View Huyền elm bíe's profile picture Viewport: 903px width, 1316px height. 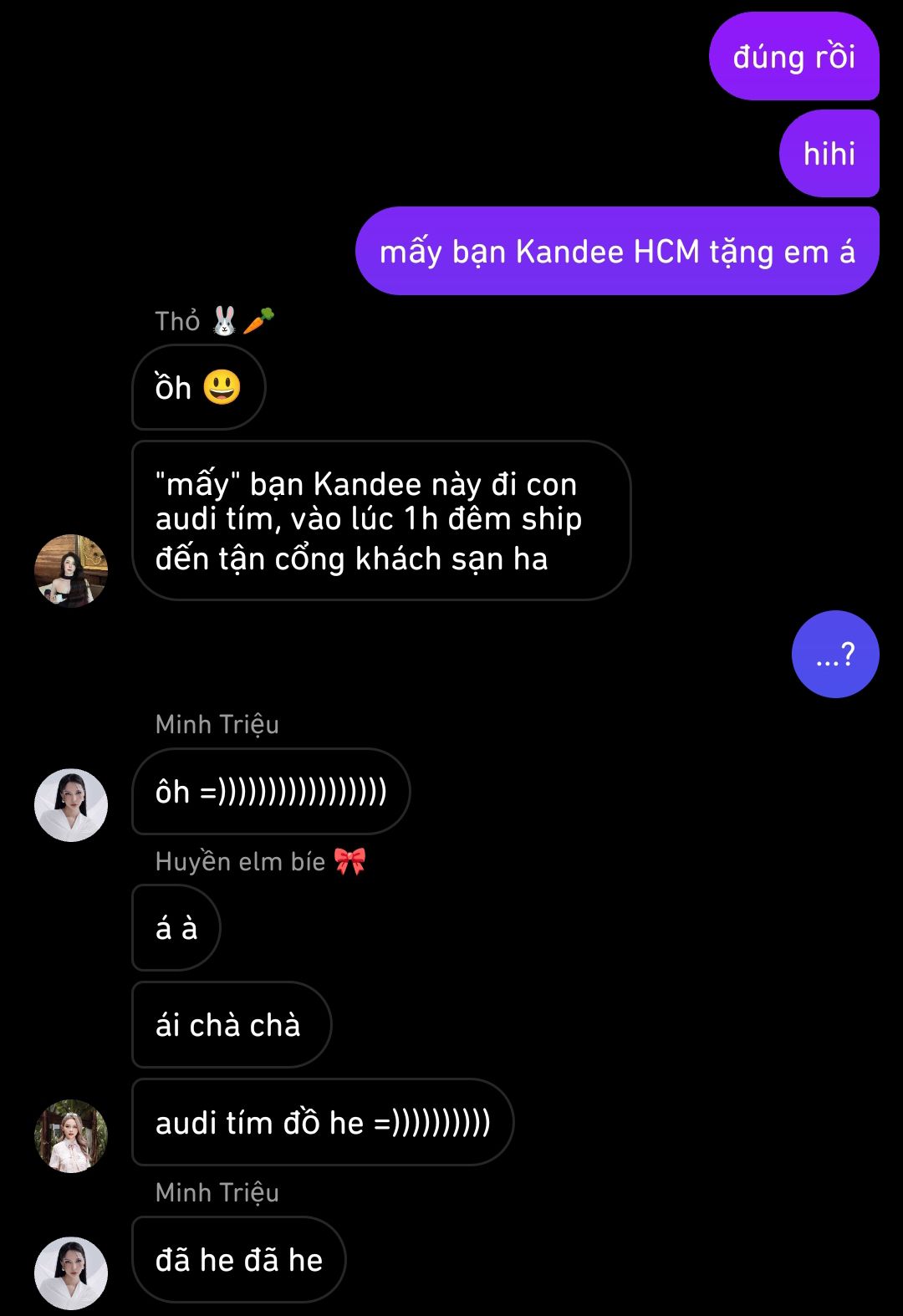pyautogui.click(x=71, y=1136)
